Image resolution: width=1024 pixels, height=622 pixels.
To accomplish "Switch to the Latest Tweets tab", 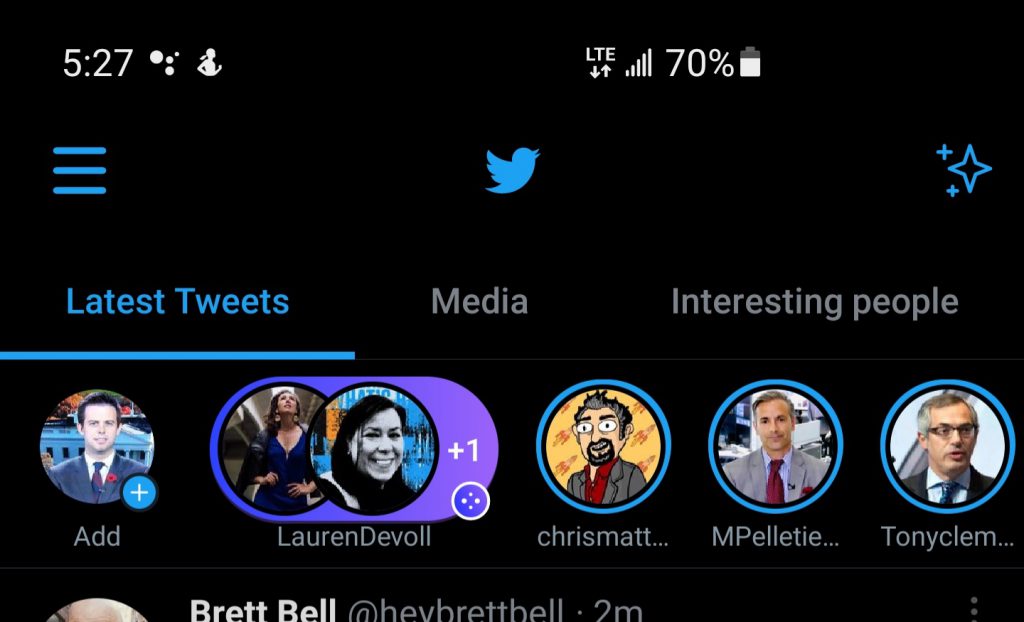I will (177, 302).
